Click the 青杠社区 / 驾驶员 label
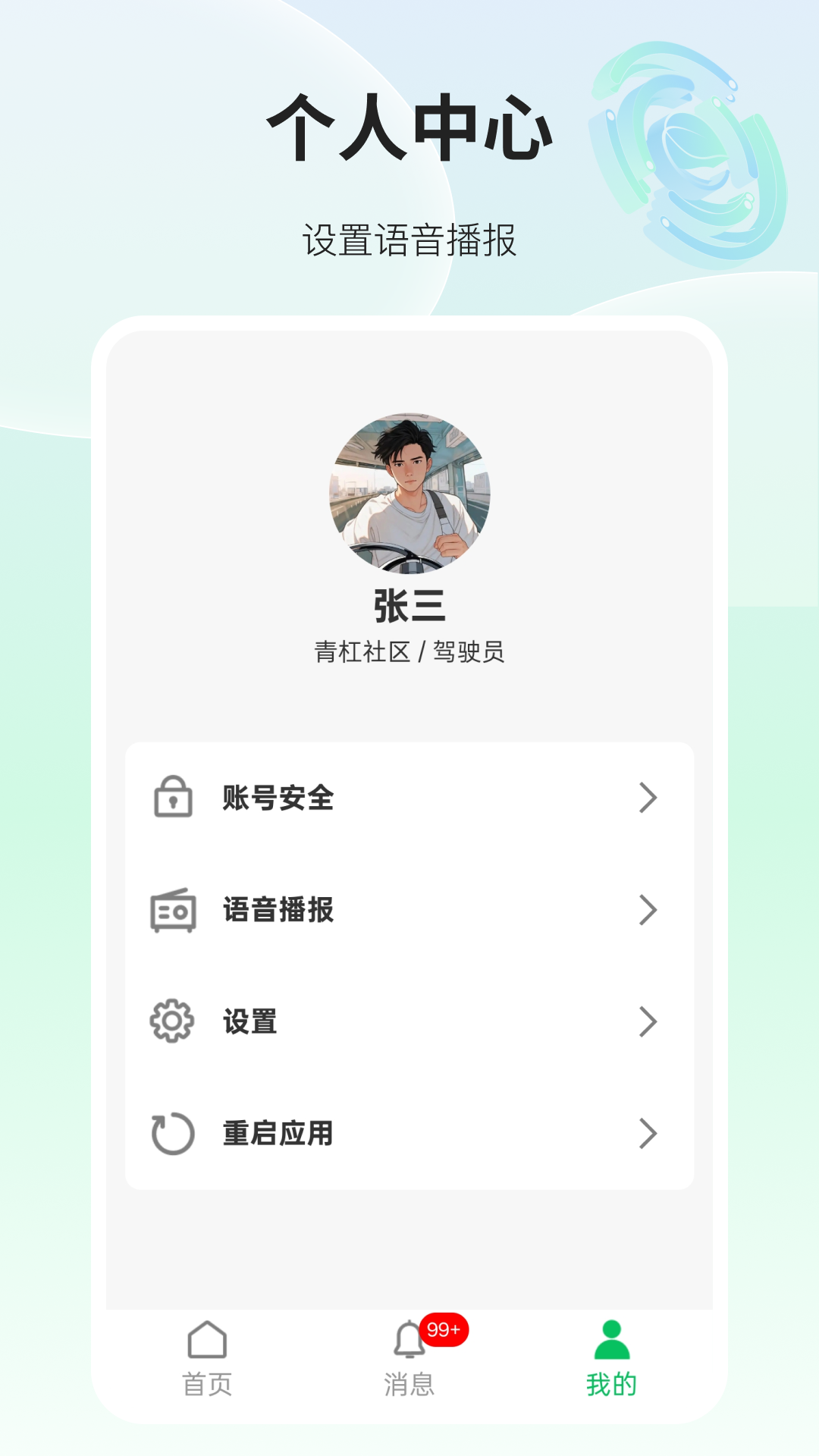 (x=409, y=651)
